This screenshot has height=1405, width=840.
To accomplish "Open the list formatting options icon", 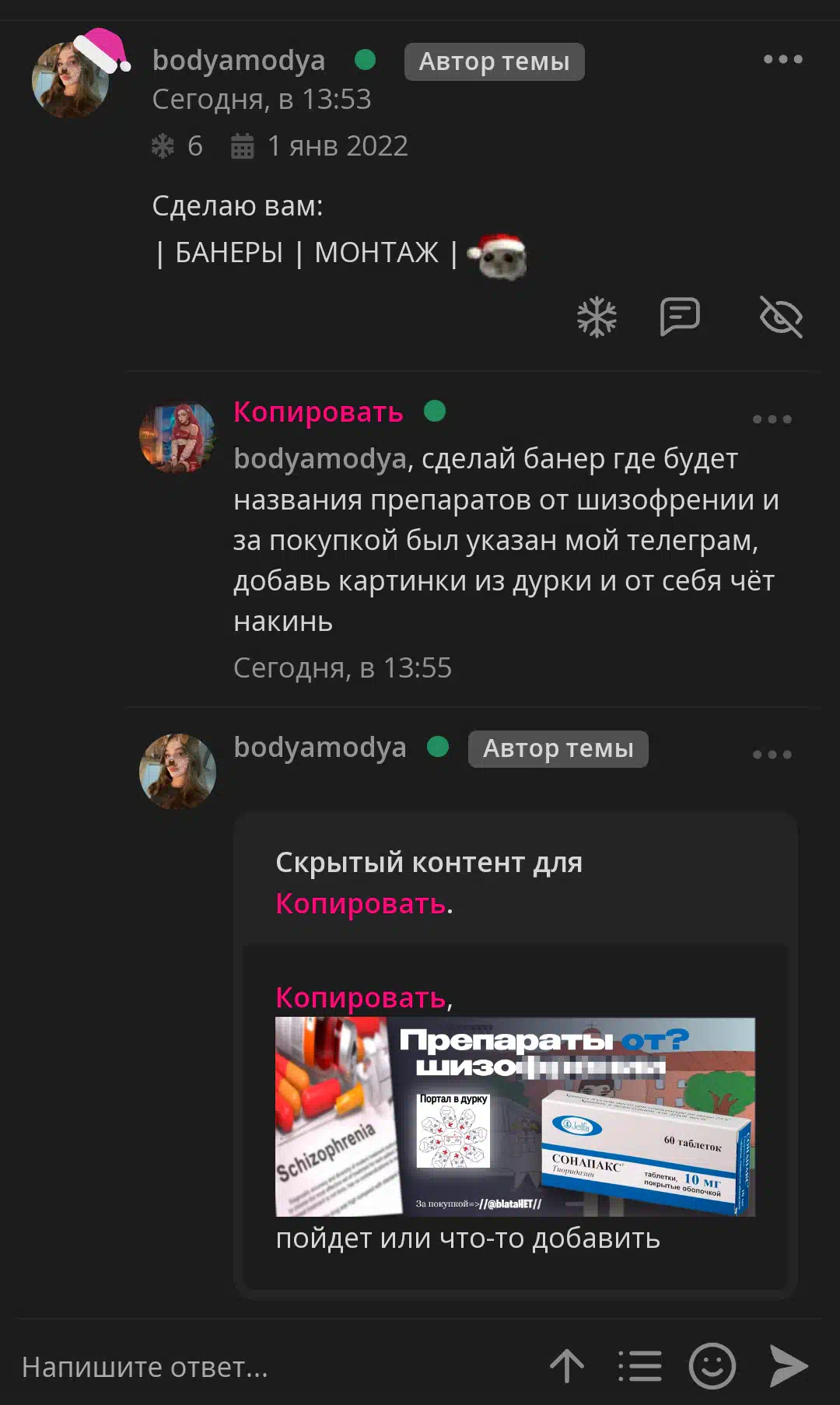I will tap(639, 1366).
